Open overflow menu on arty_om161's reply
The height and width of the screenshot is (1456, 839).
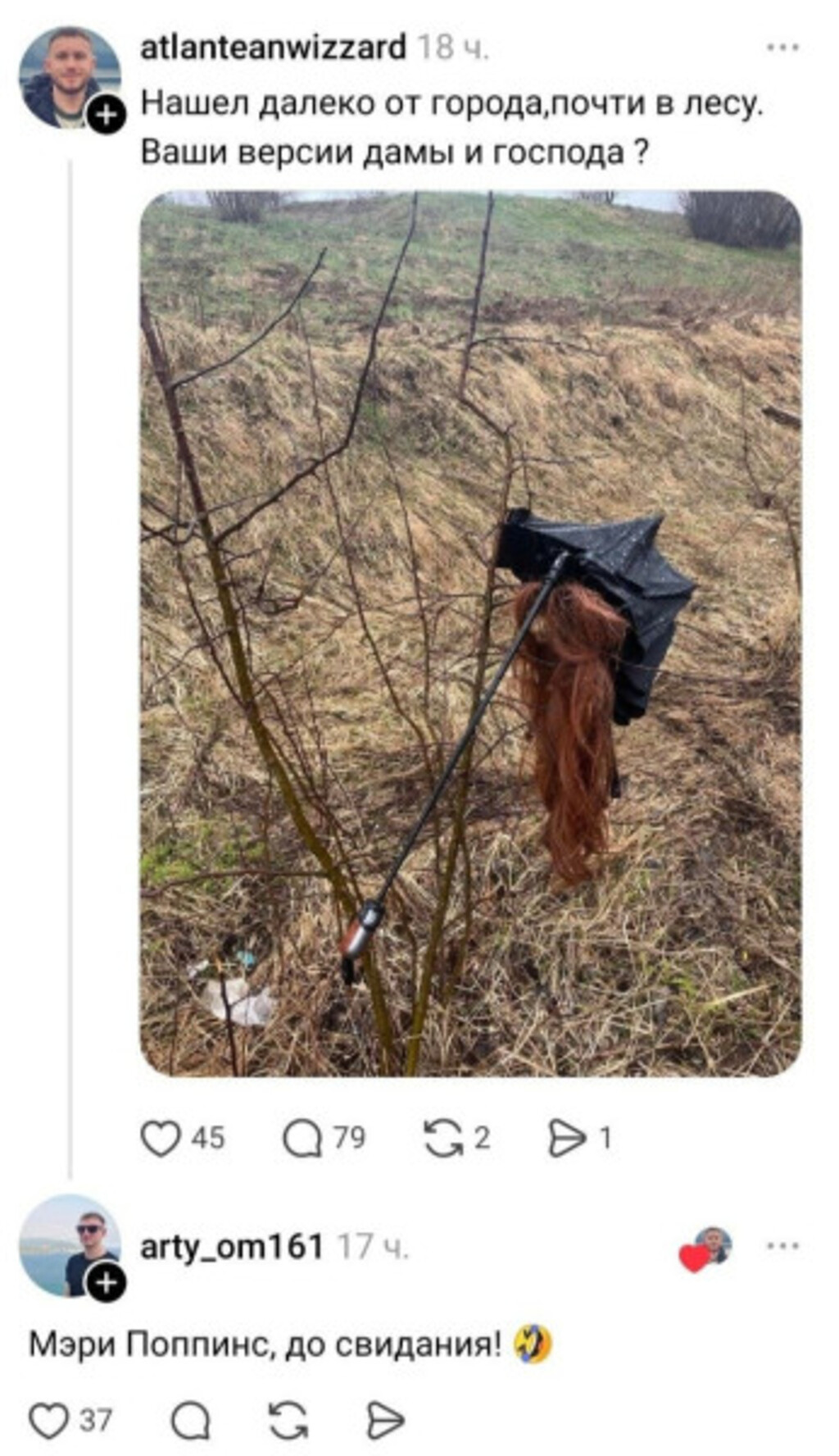point(782,1246)
